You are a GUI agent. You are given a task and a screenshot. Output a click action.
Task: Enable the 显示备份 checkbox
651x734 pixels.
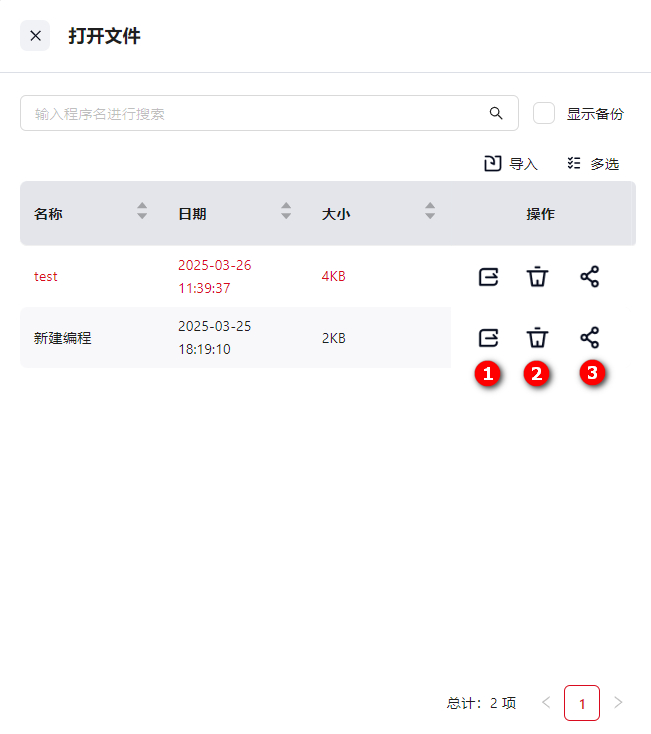tap(544, 113)
